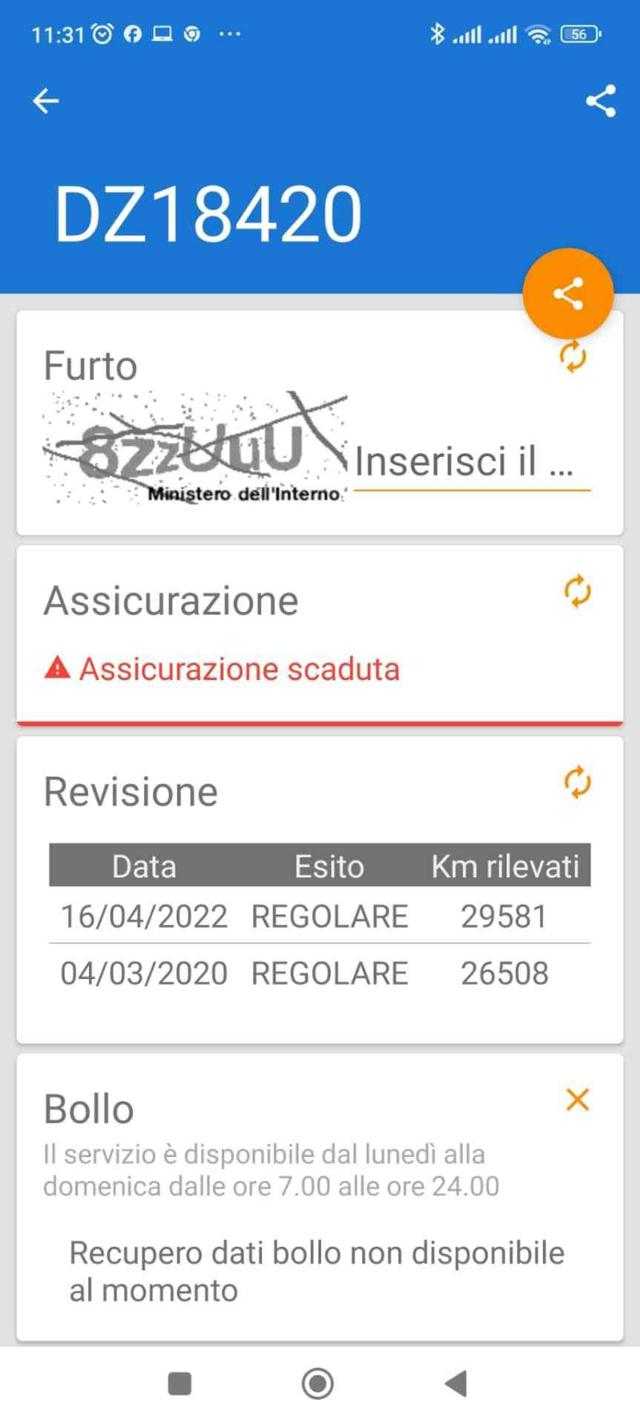
Task: Go back using the top arrow
Action: (46, 101)
